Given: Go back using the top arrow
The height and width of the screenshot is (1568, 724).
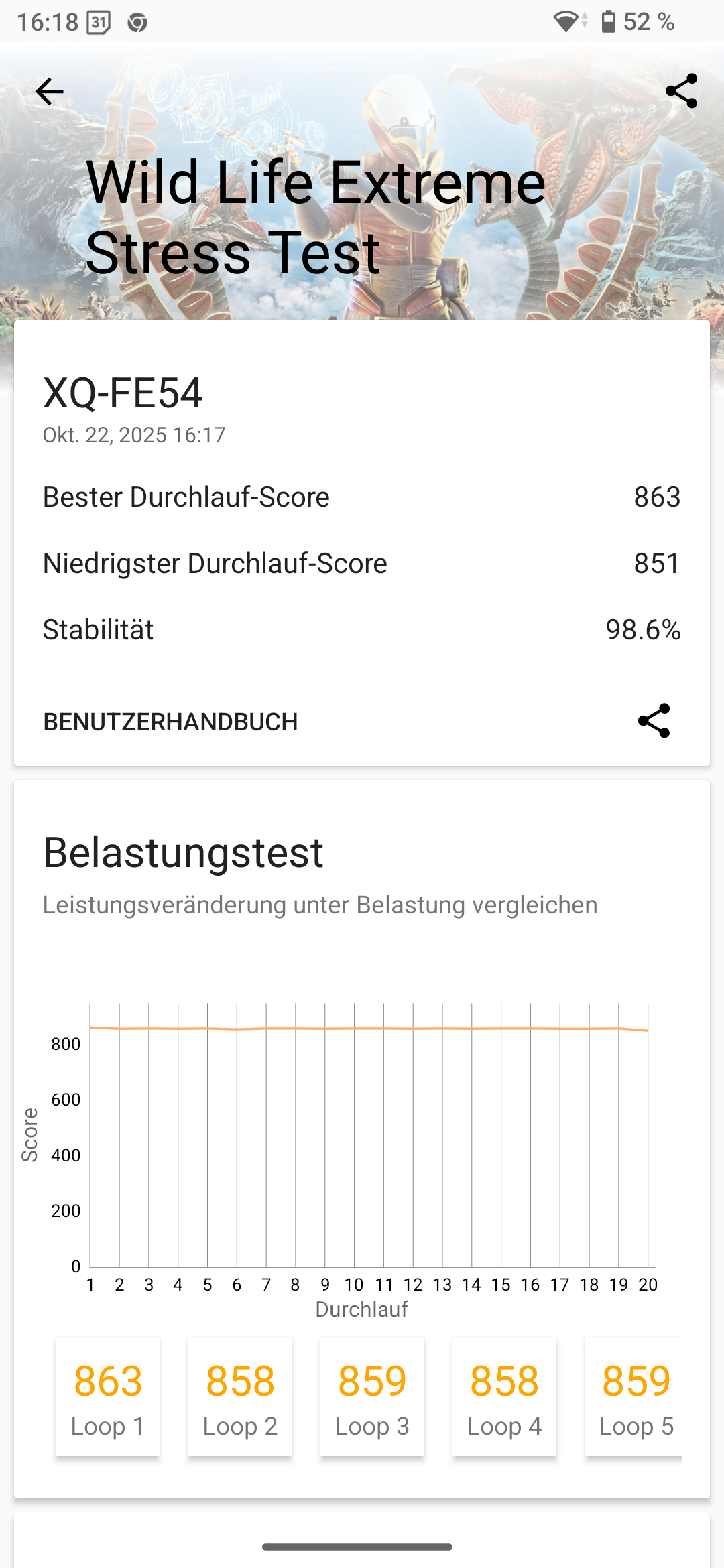Looking at the screenshot, I should [x=50, y=92].
